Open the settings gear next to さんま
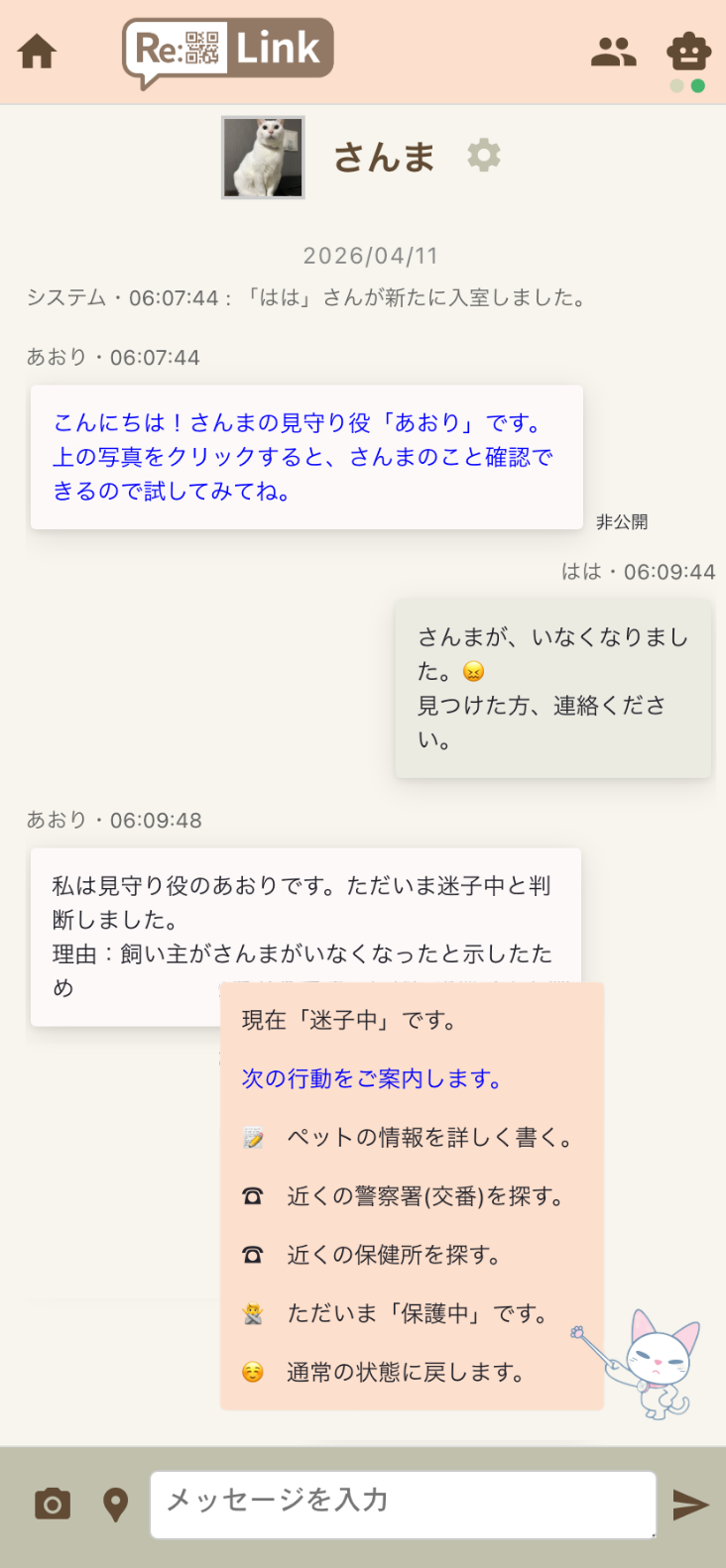The image size is (726, 1568). point(483,156)
